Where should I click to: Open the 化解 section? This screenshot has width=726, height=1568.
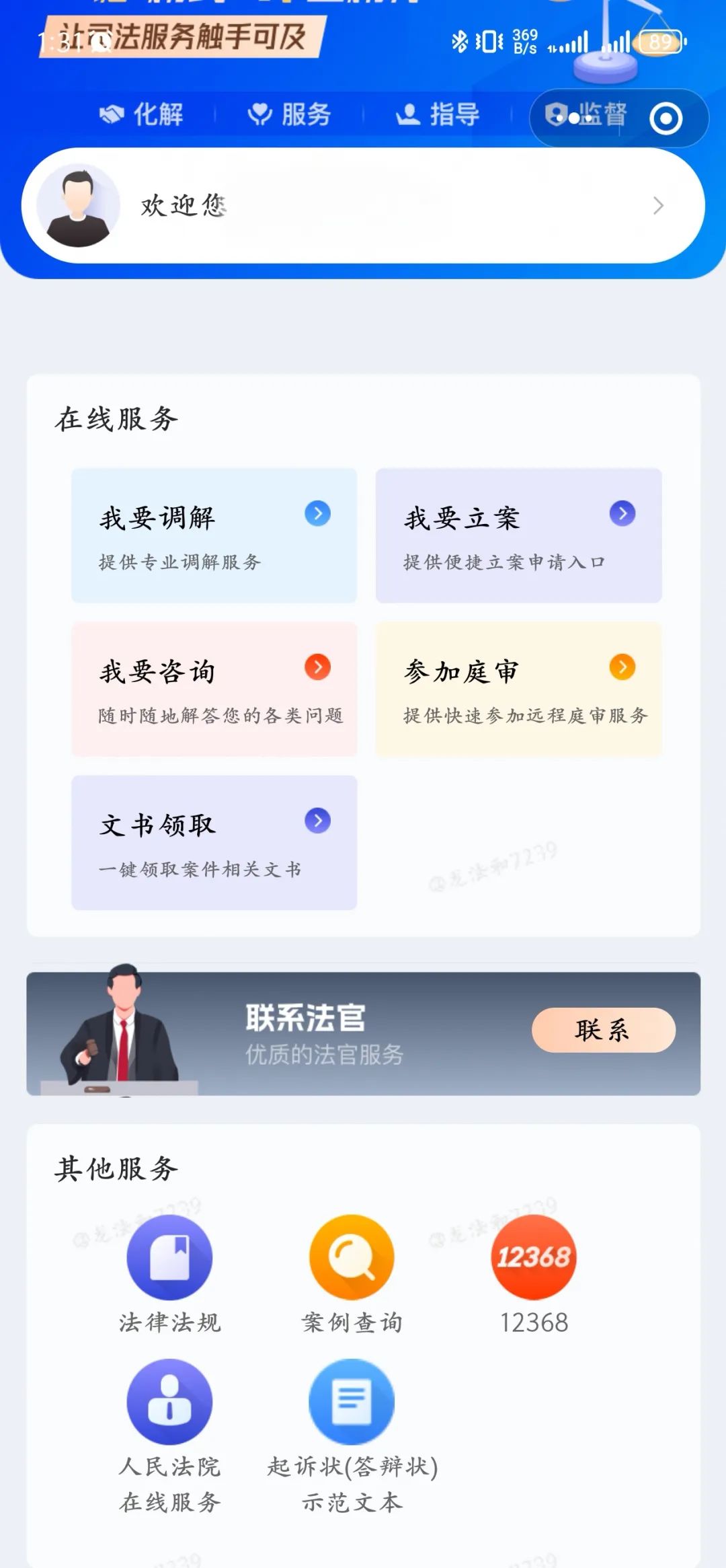pos(141,115)
